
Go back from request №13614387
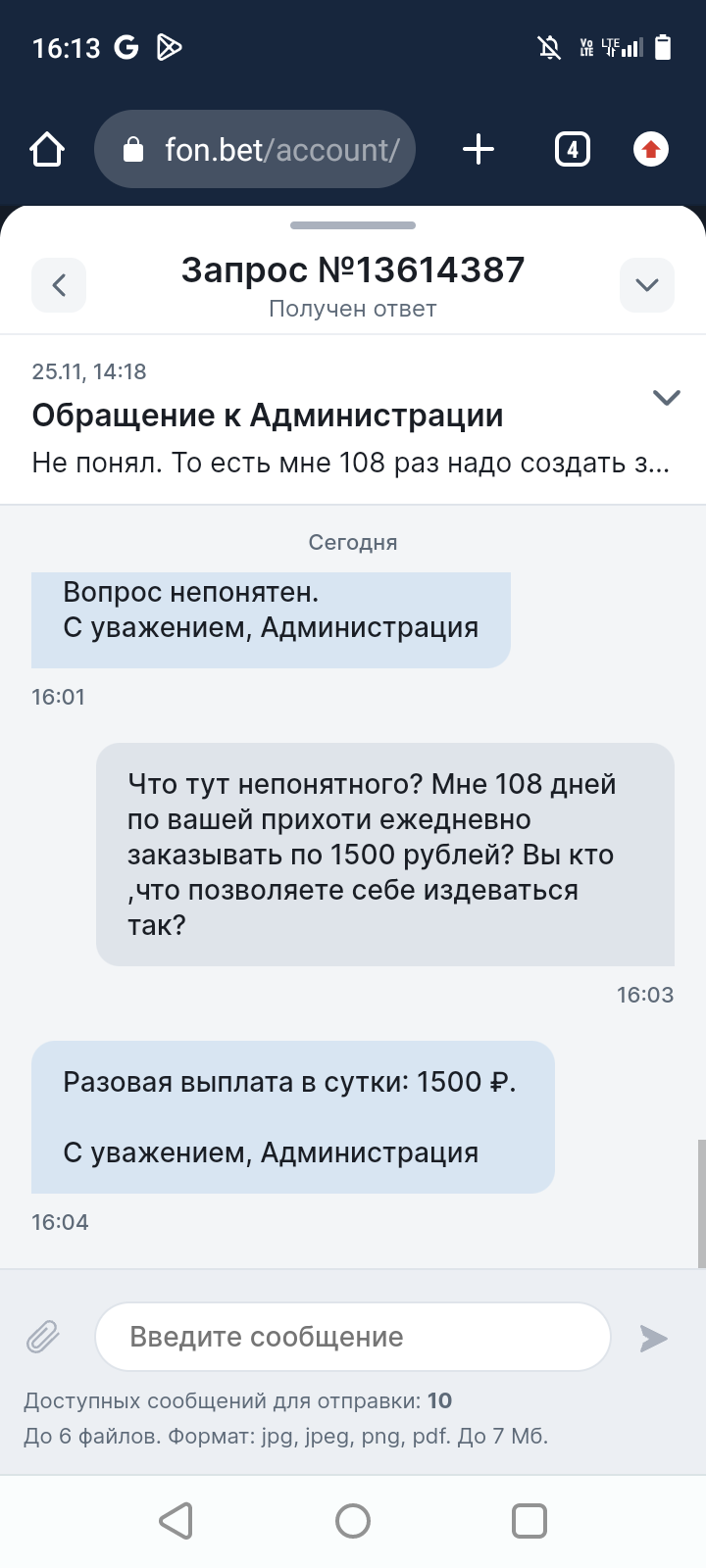59,285
